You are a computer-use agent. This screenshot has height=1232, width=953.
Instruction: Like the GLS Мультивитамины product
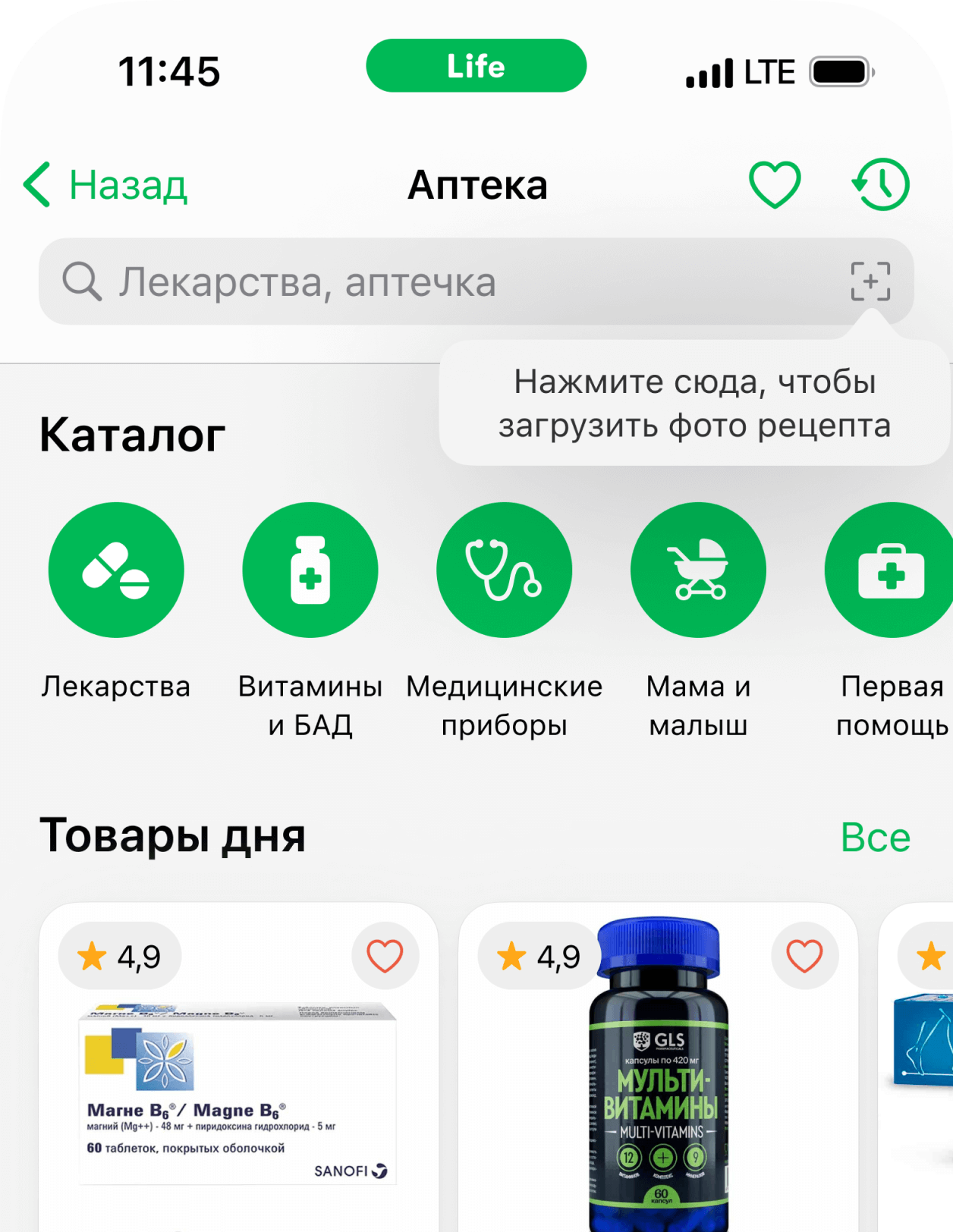(804, 956)
